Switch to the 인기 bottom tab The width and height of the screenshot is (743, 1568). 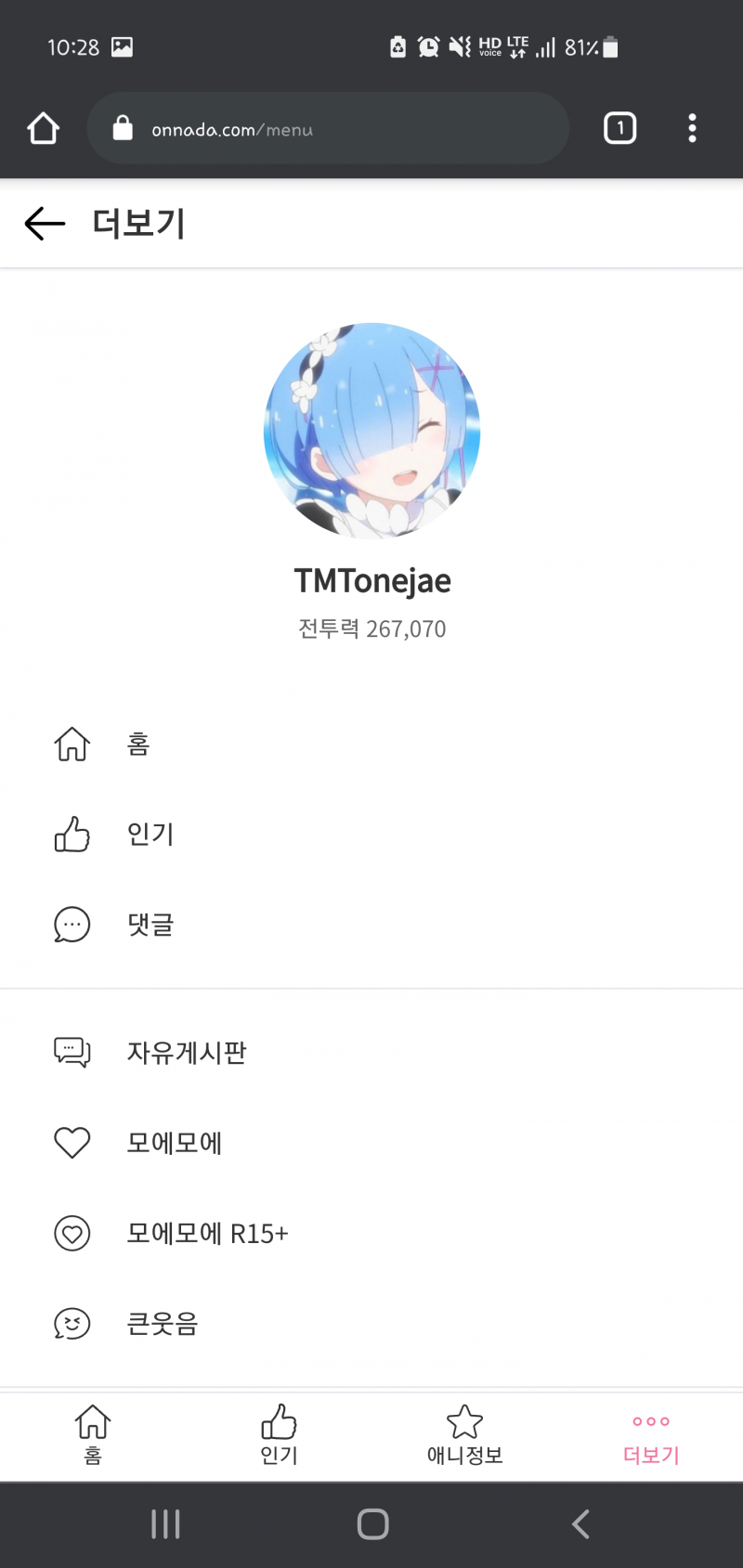tap(279, 1434)
